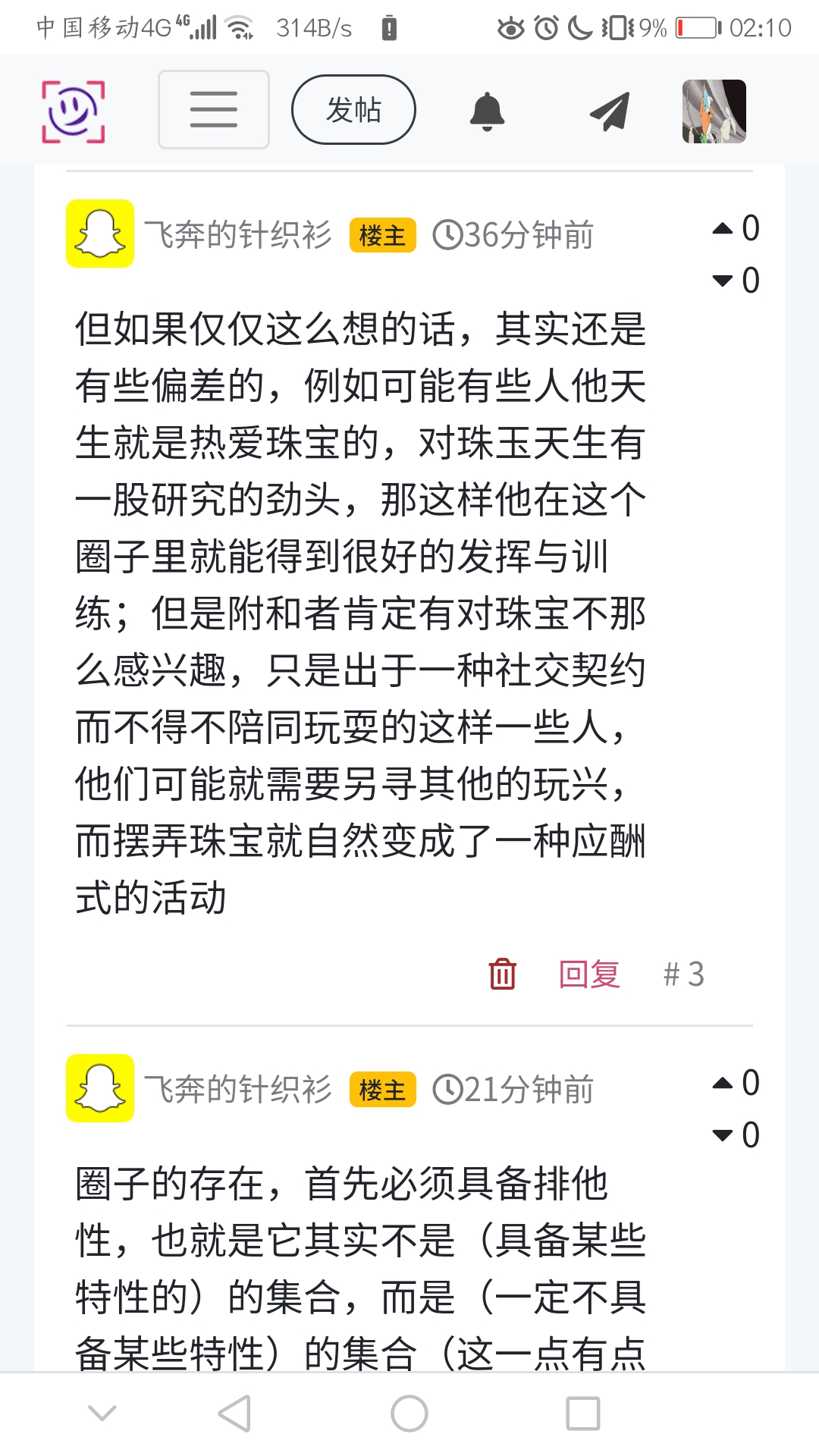This screenshot has width=819, height=1456.
Task: Open the notifications bell
Action: (487, 111)
